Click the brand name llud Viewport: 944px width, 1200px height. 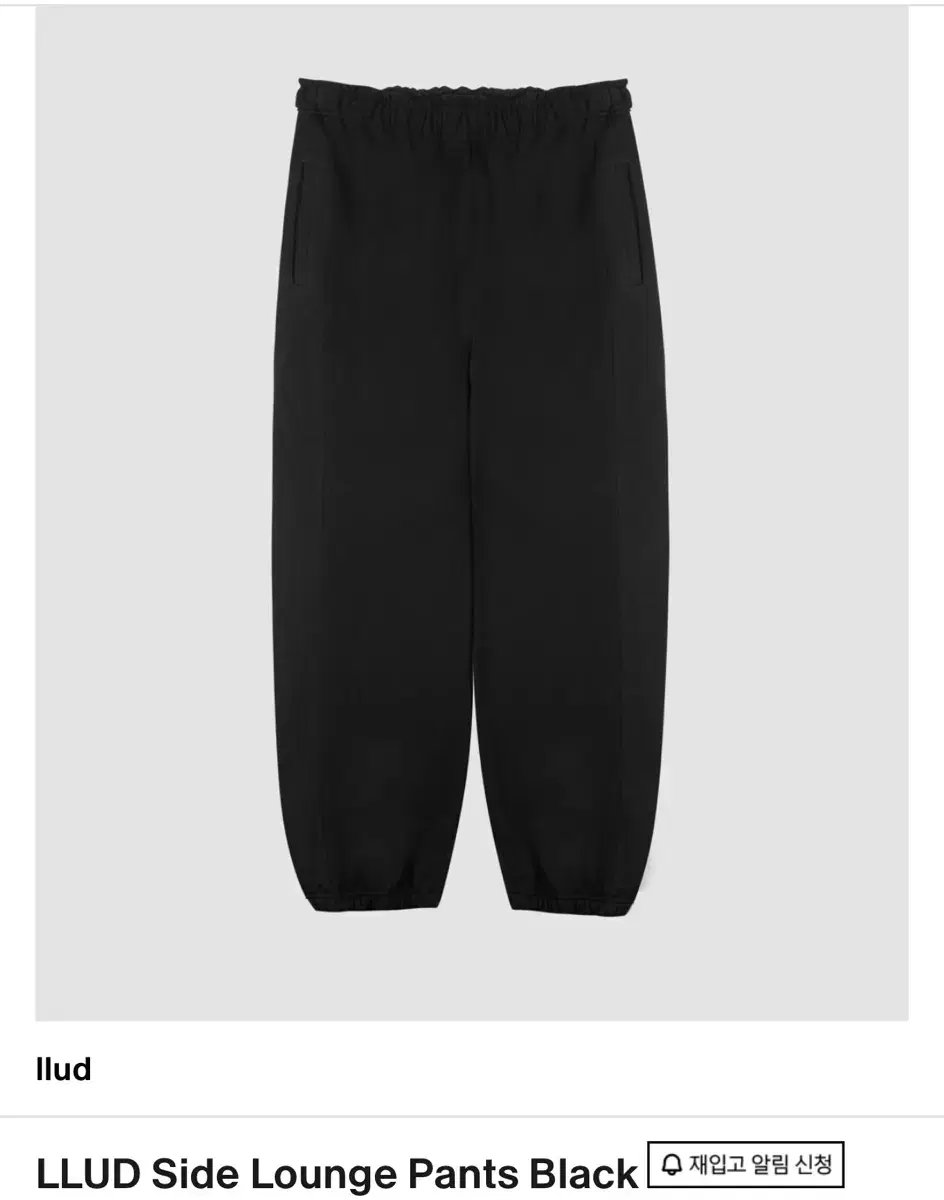(62, 1068)
